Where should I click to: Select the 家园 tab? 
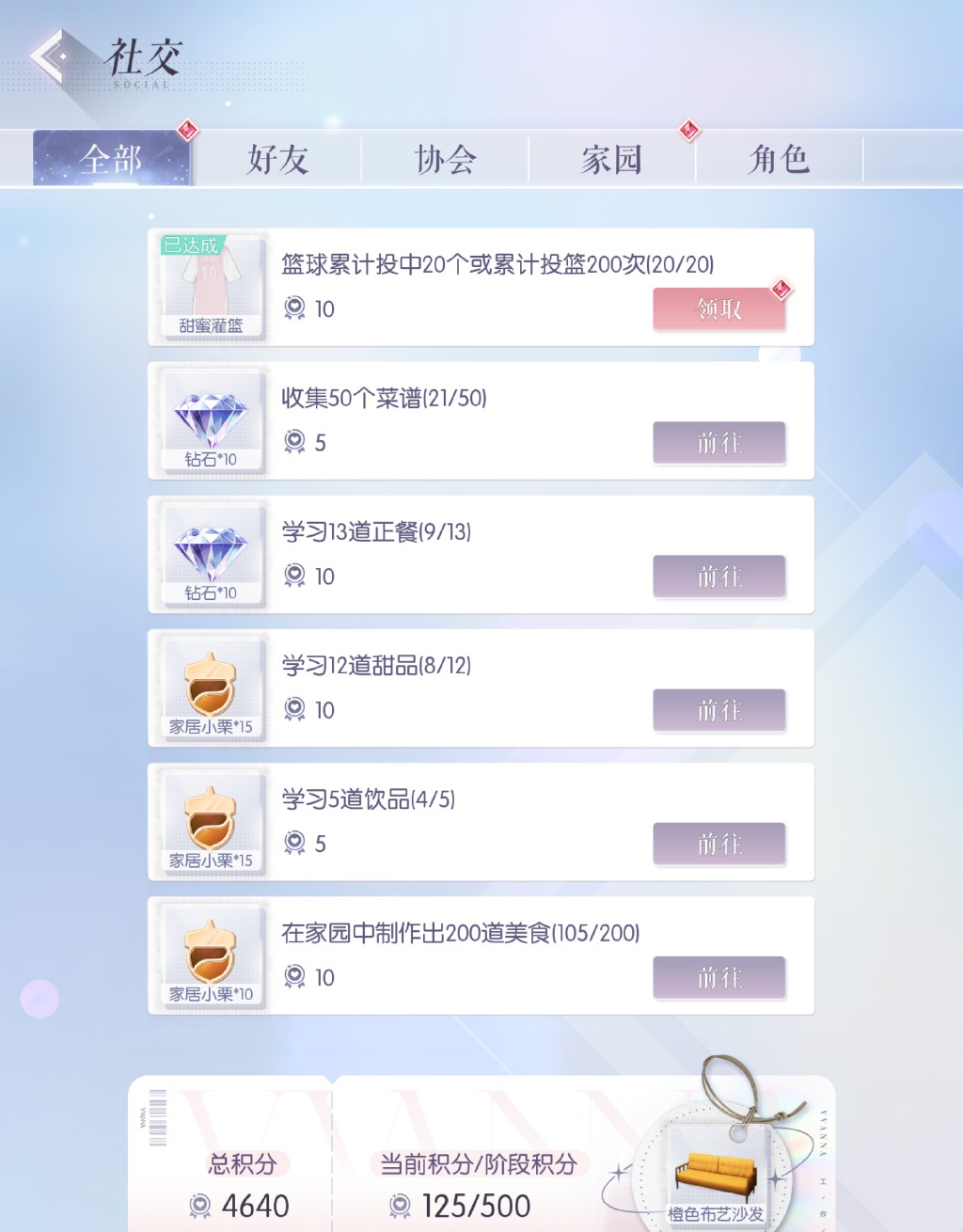point(611,159)
